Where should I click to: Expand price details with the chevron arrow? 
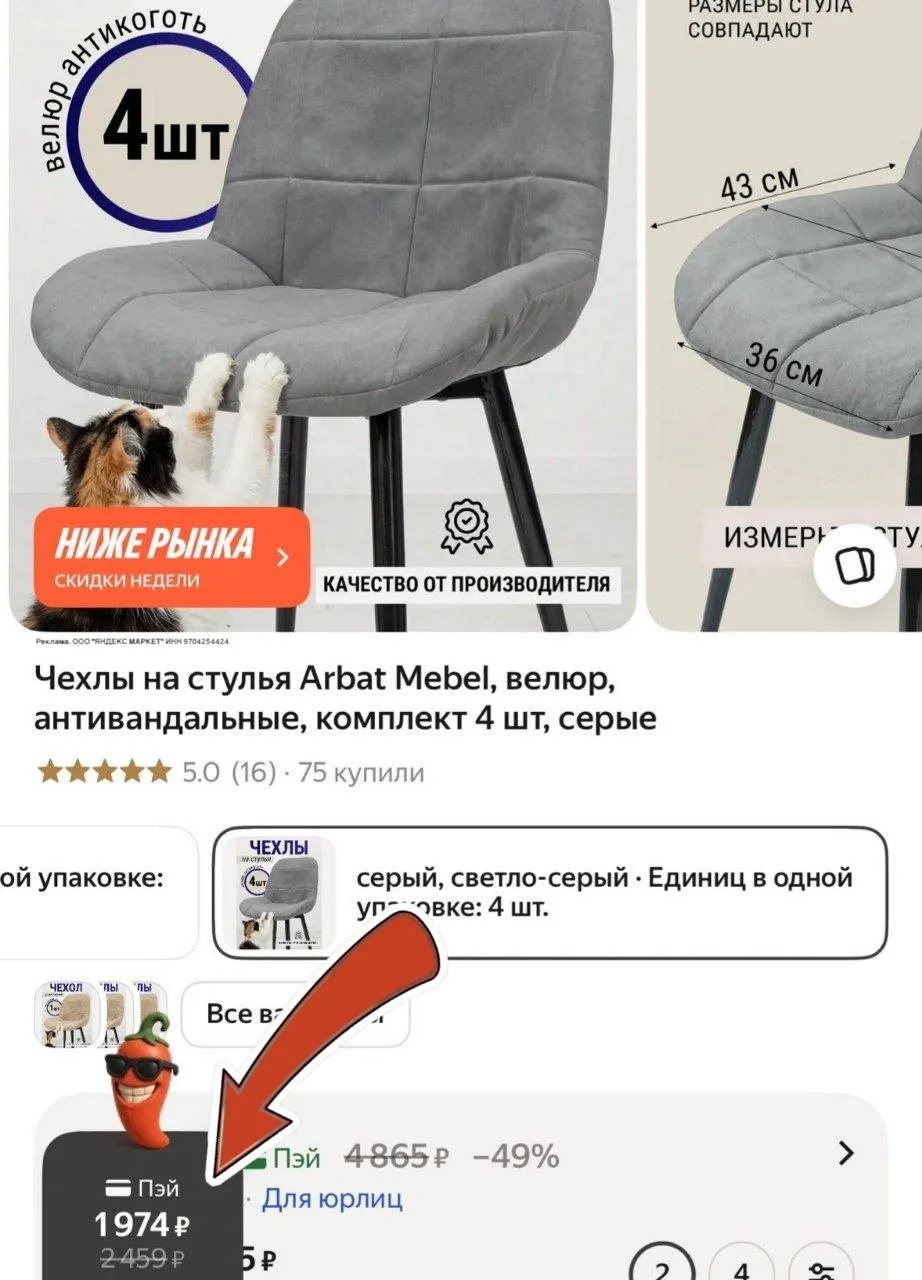point(846,1155)
